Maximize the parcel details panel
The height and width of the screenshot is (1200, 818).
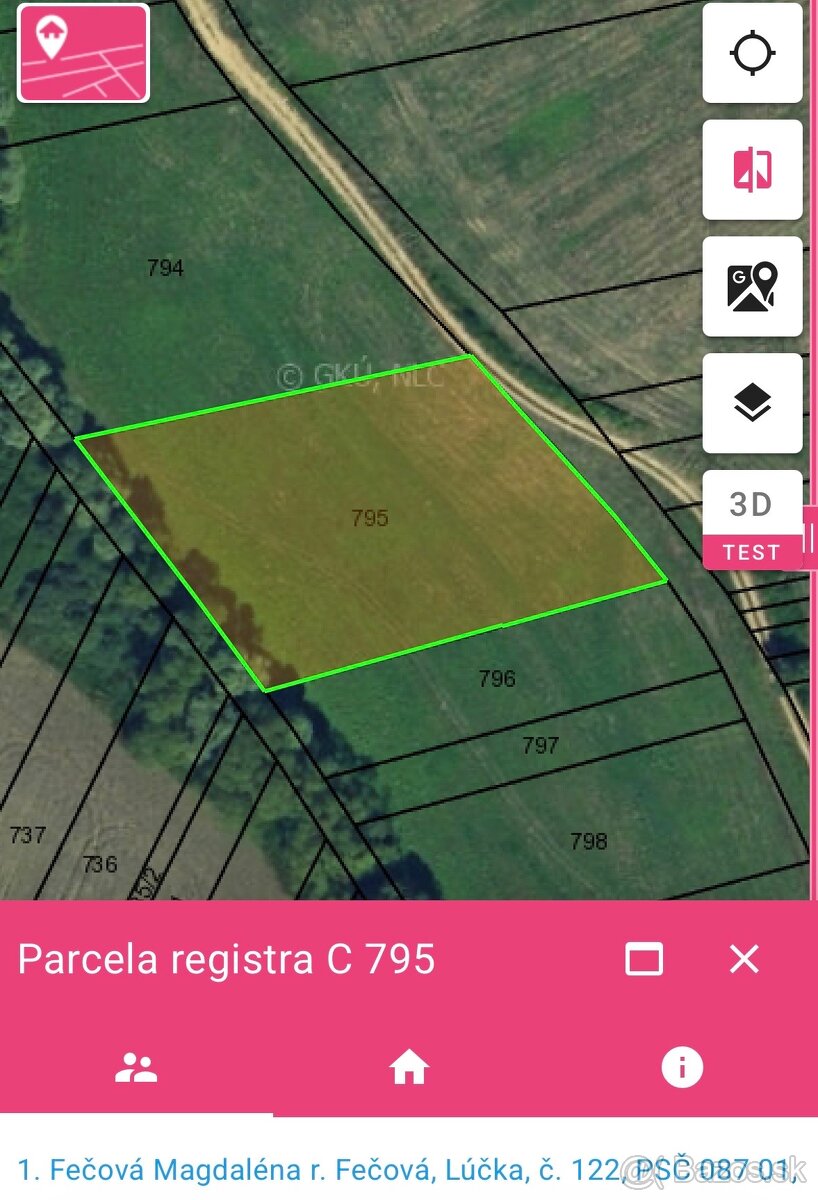(x=644, y=959)
